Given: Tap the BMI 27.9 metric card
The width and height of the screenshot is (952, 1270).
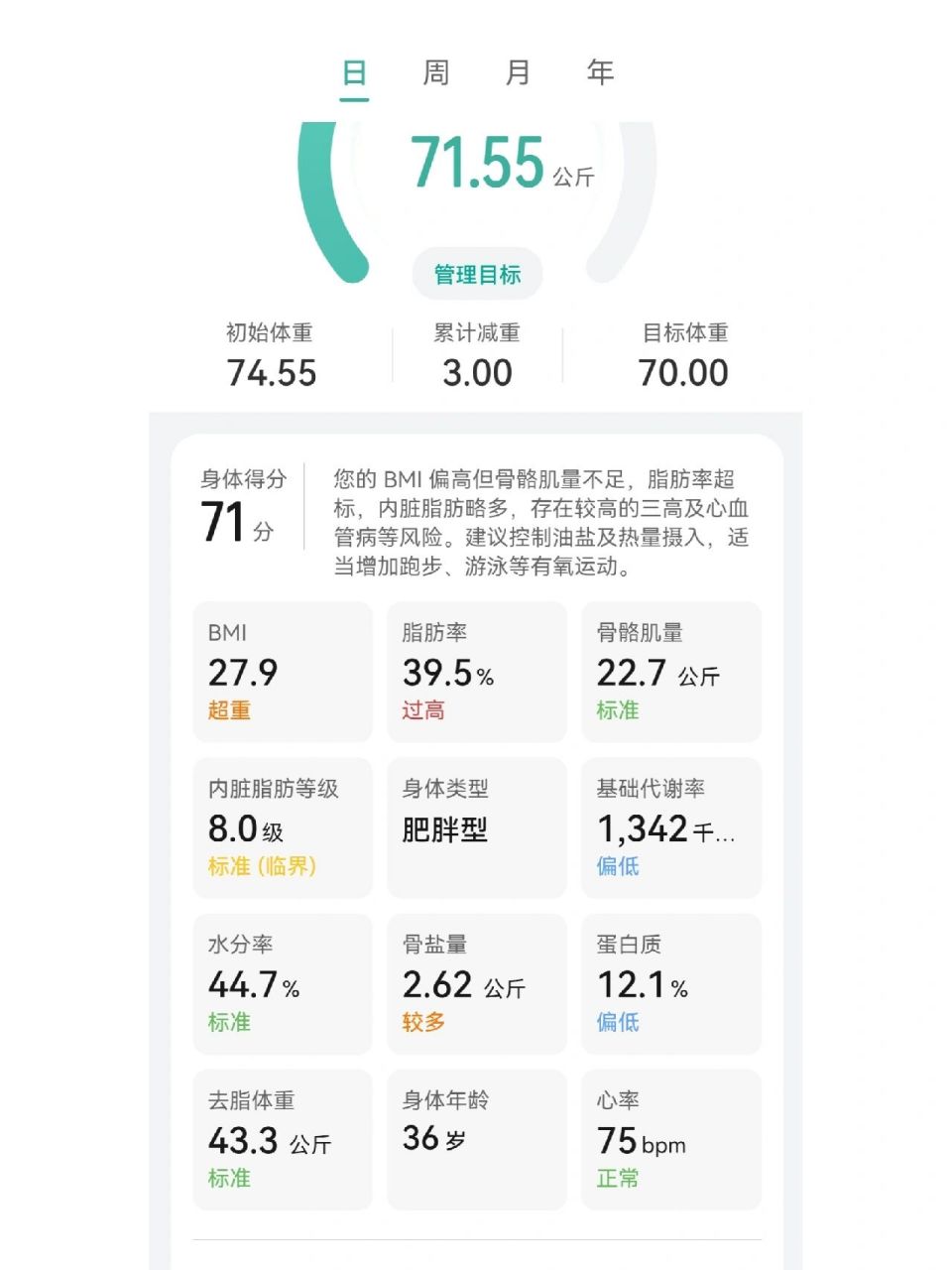Looking at the screenshot, I should click(x=282, y=672).
